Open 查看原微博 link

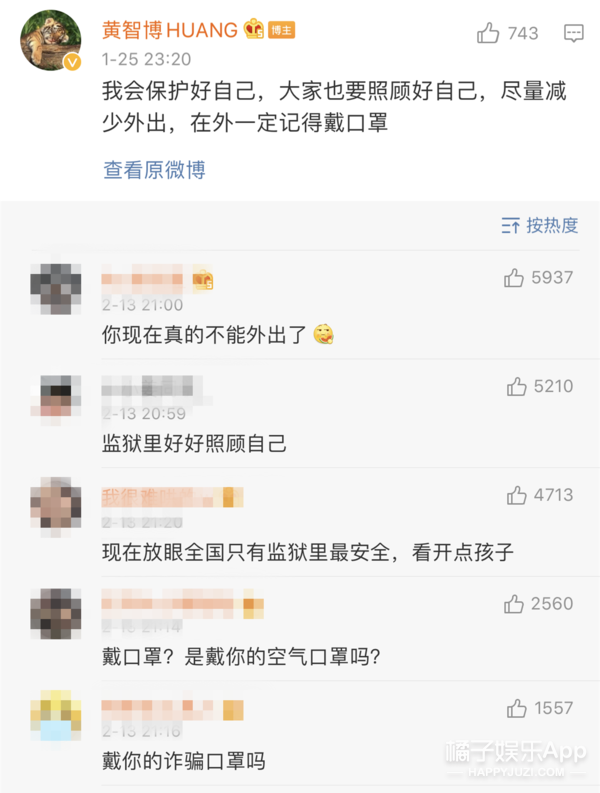tap(154, 170)
